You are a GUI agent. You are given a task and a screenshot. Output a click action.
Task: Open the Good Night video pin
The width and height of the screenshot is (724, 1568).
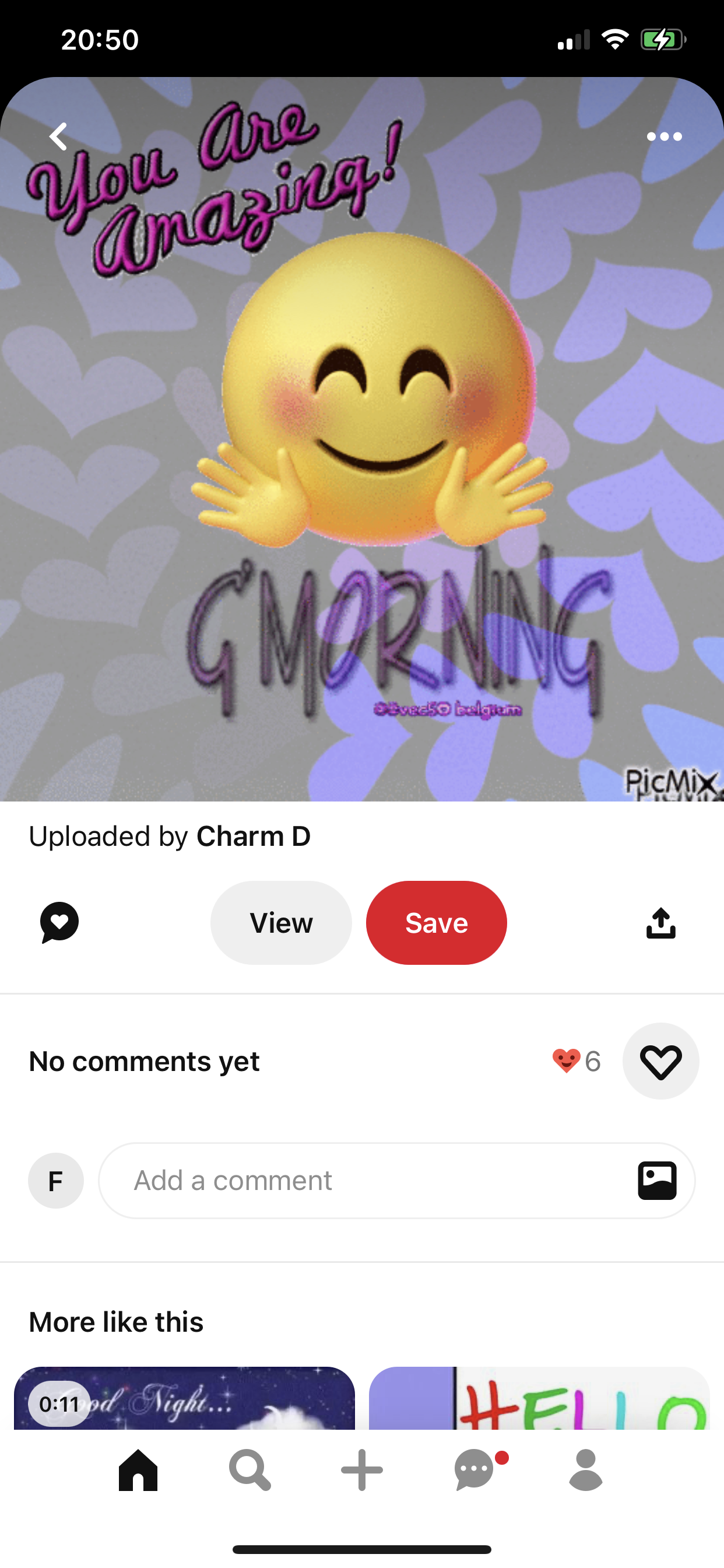click(184, 1399)
